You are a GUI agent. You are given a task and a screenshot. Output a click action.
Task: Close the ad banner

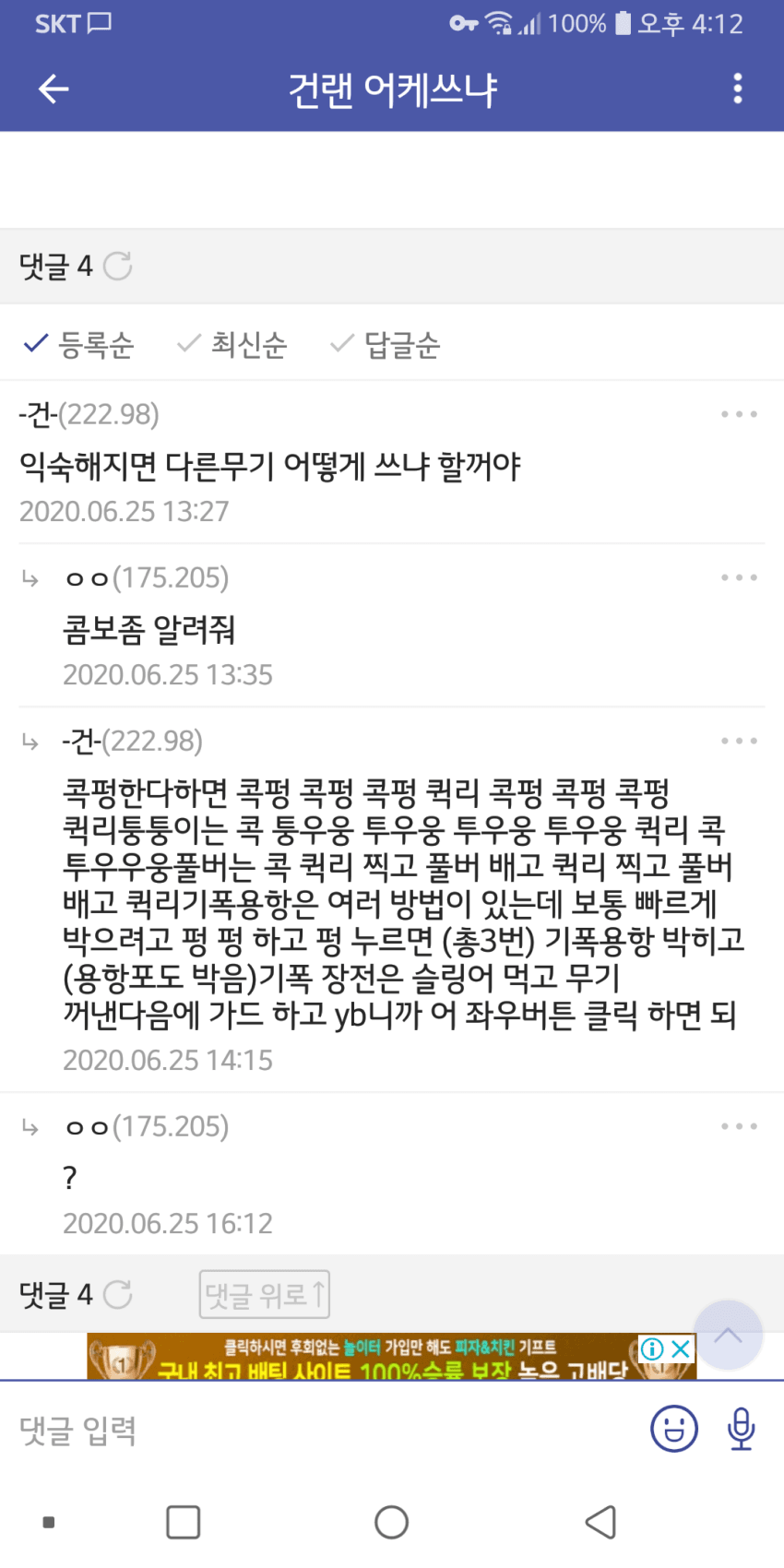coord(682,1348)
